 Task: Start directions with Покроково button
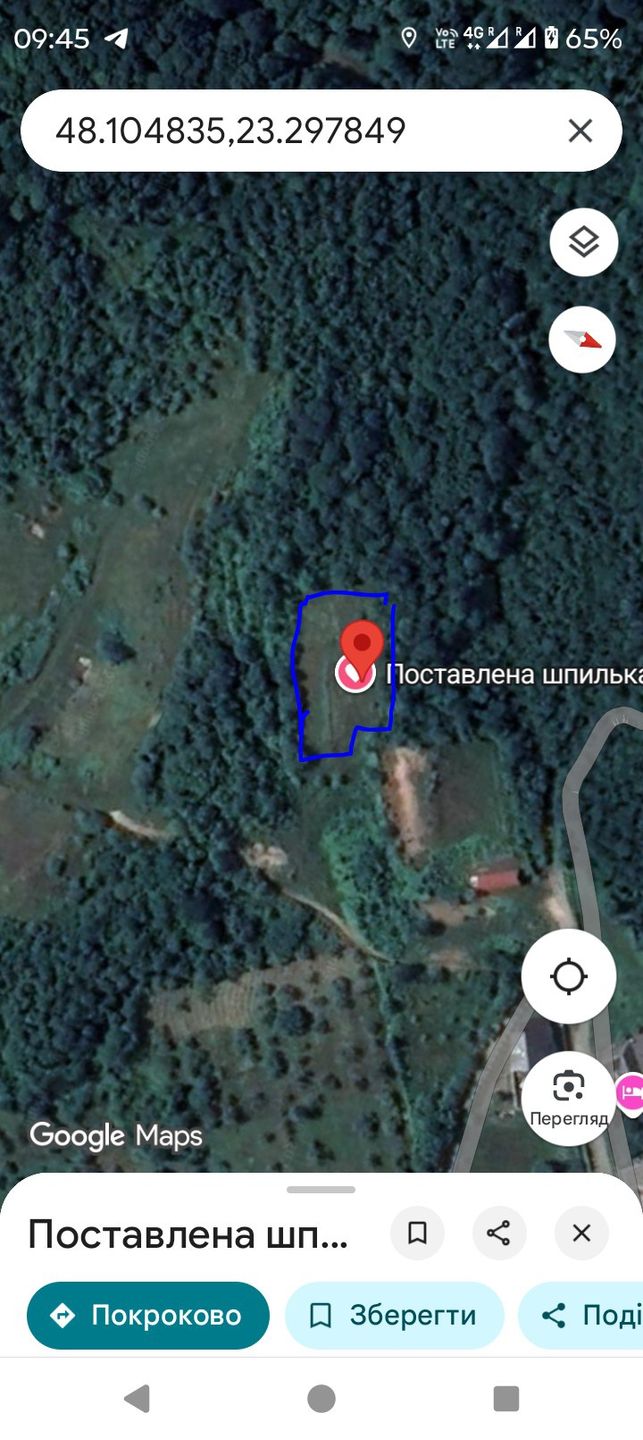(x=148, y=1315)
